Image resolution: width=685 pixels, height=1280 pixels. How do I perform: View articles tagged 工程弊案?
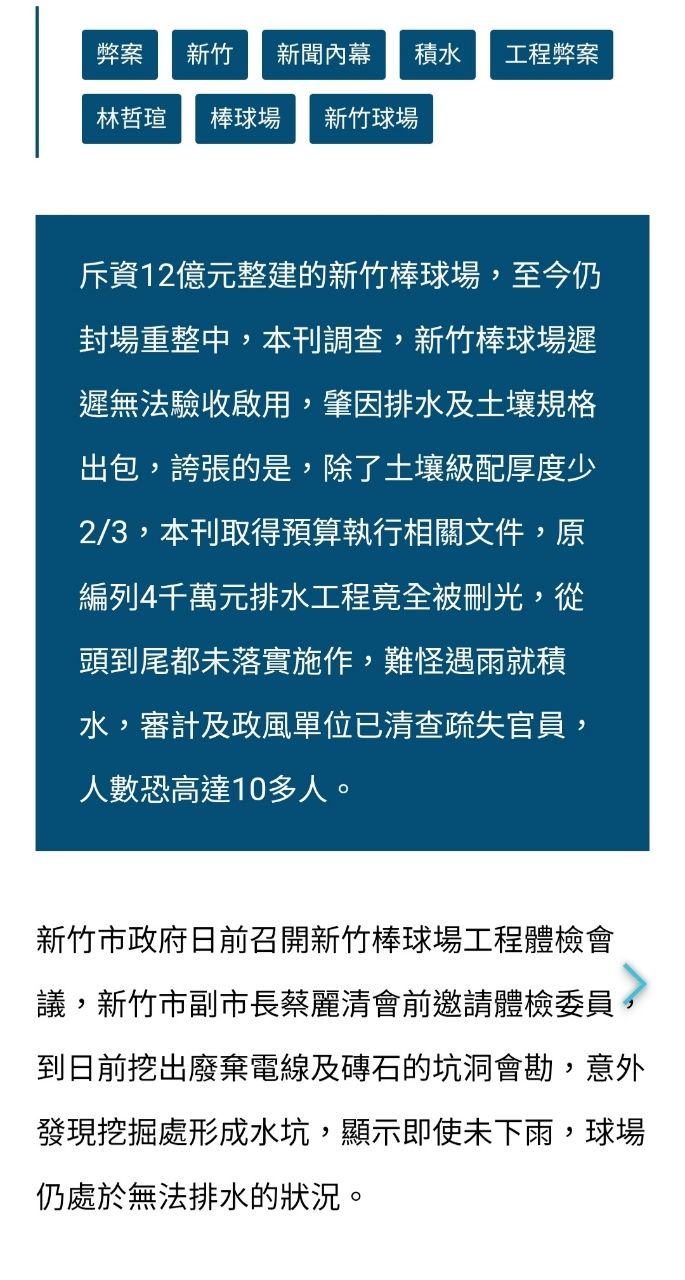[x=551, y=54]
